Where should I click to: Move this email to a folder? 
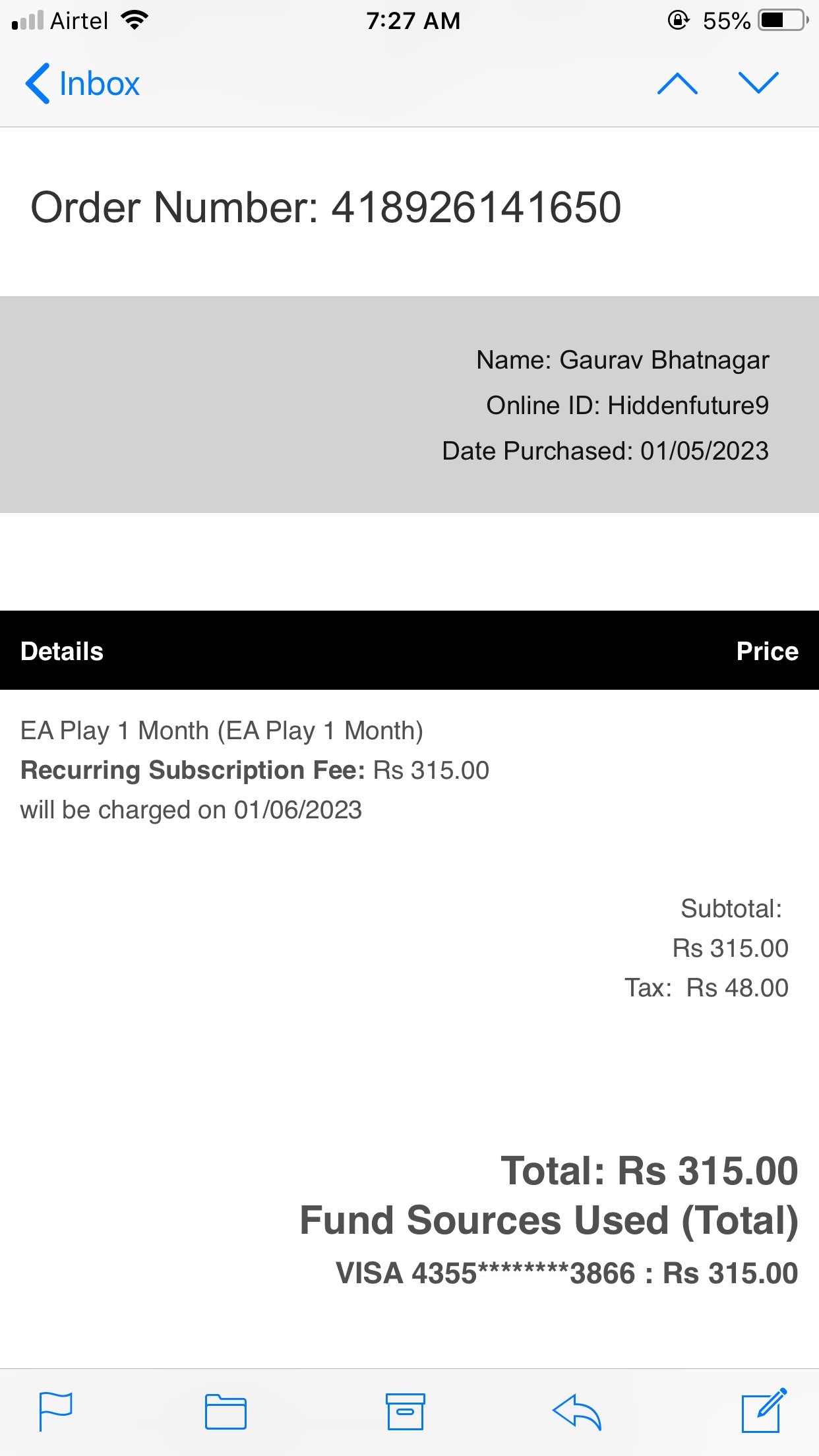226,1412
